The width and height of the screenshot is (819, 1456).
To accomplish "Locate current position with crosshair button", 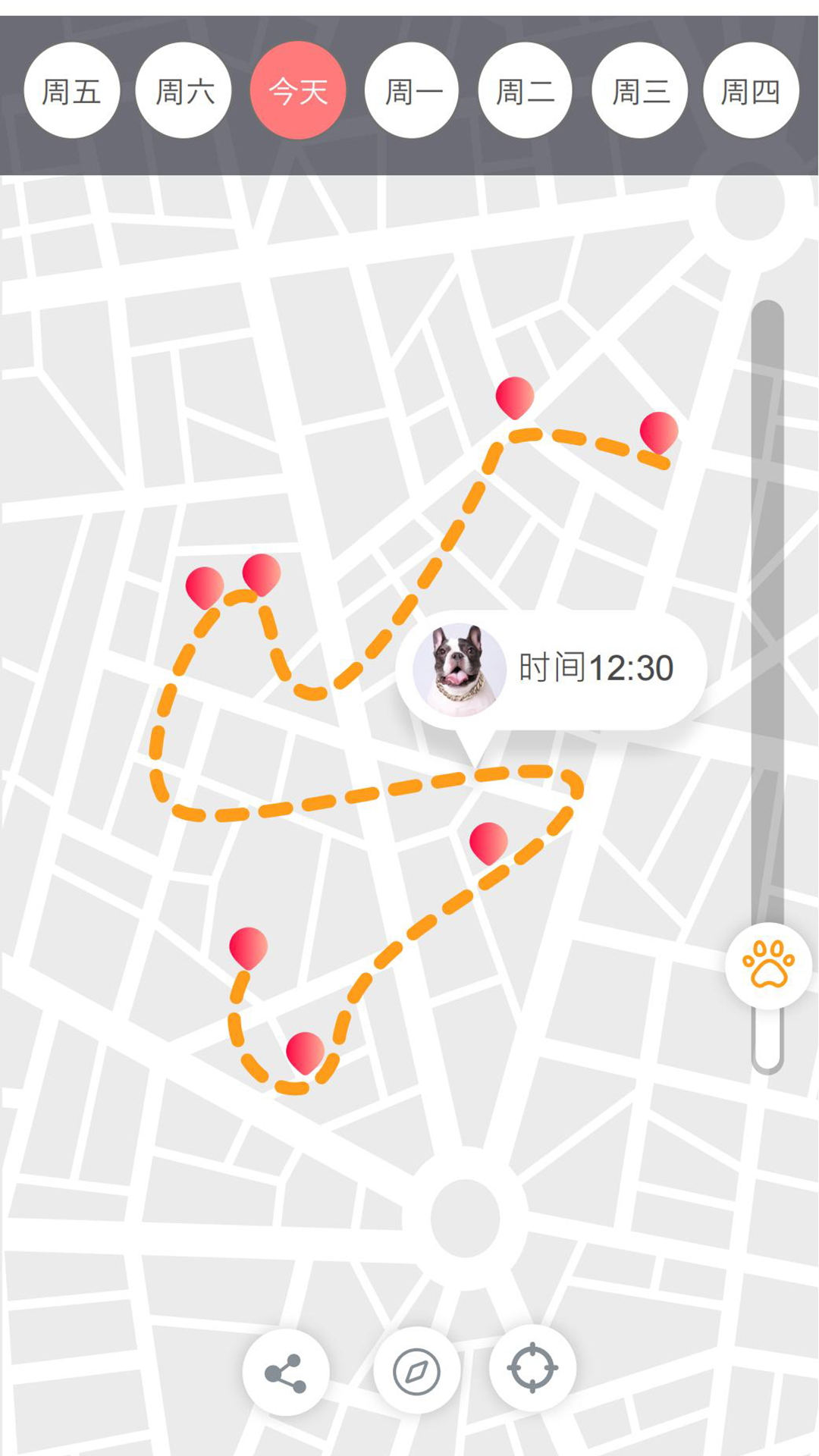I will (532, 1368).
